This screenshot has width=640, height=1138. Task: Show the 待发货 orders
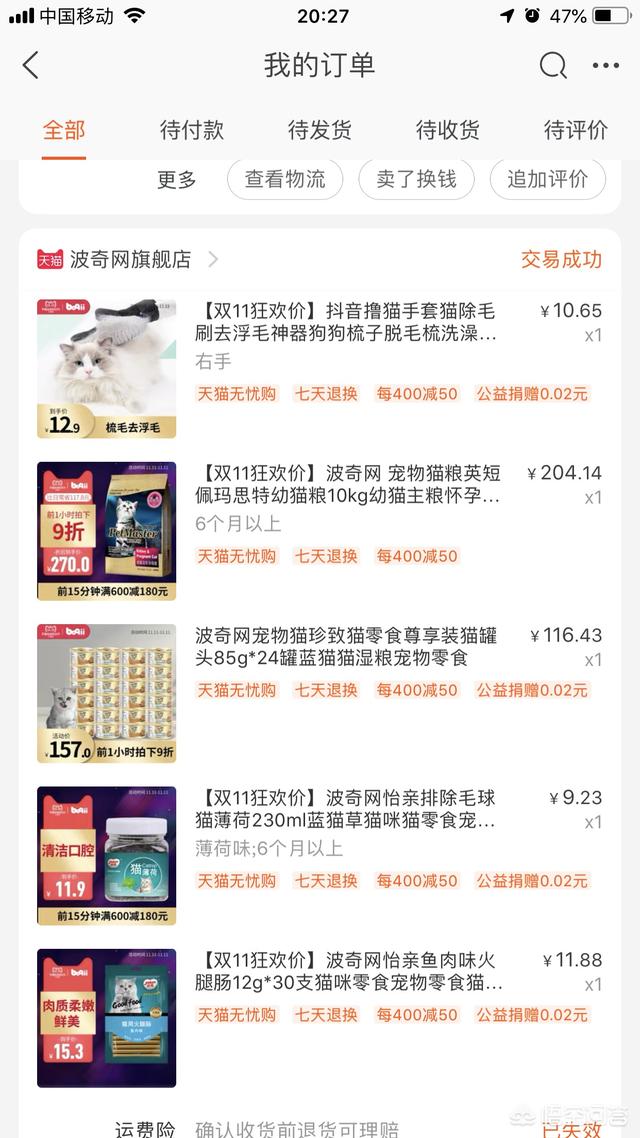[x=319, y=130]
